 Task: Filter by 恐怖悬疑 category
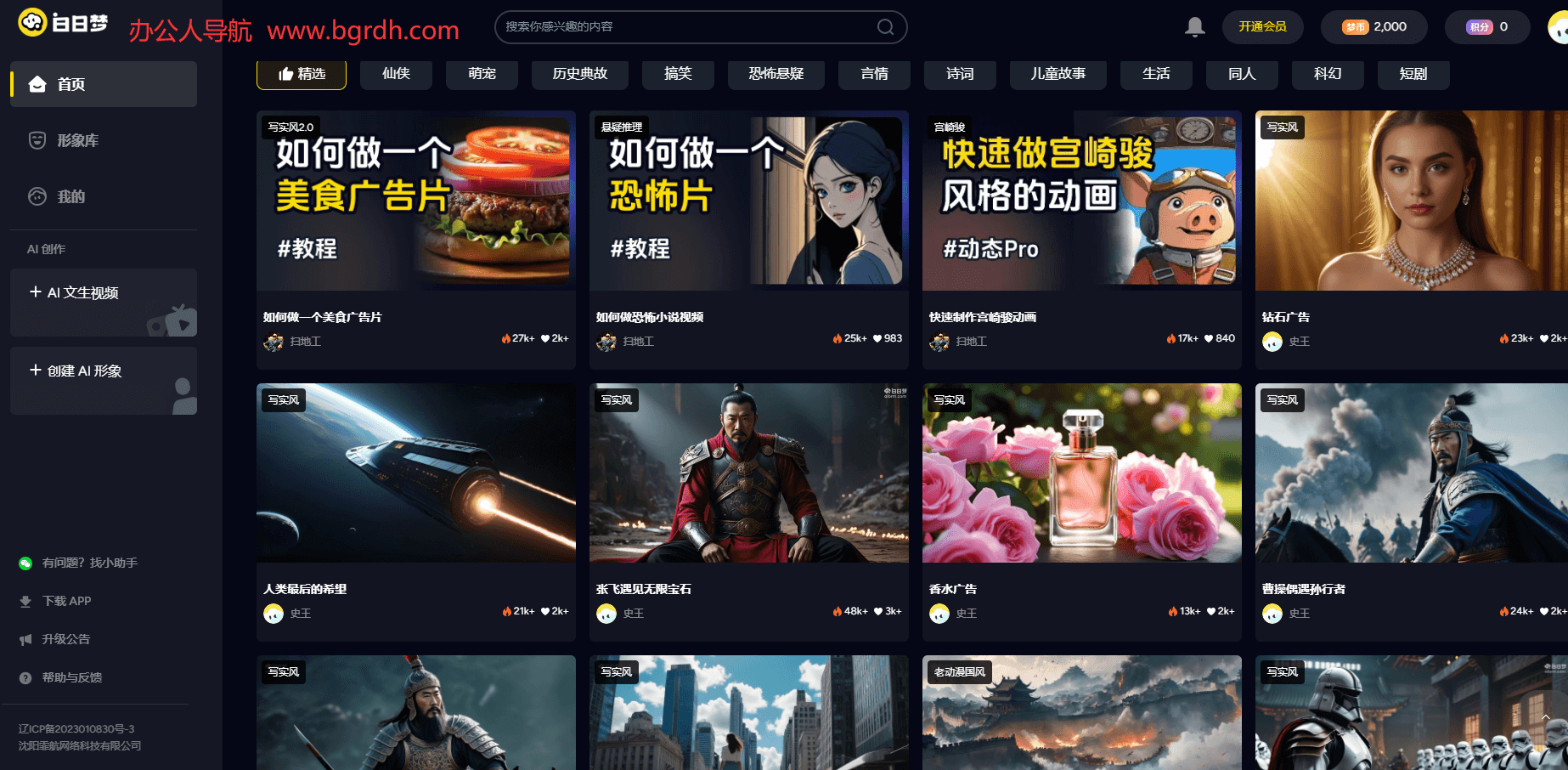click(776, 74)
